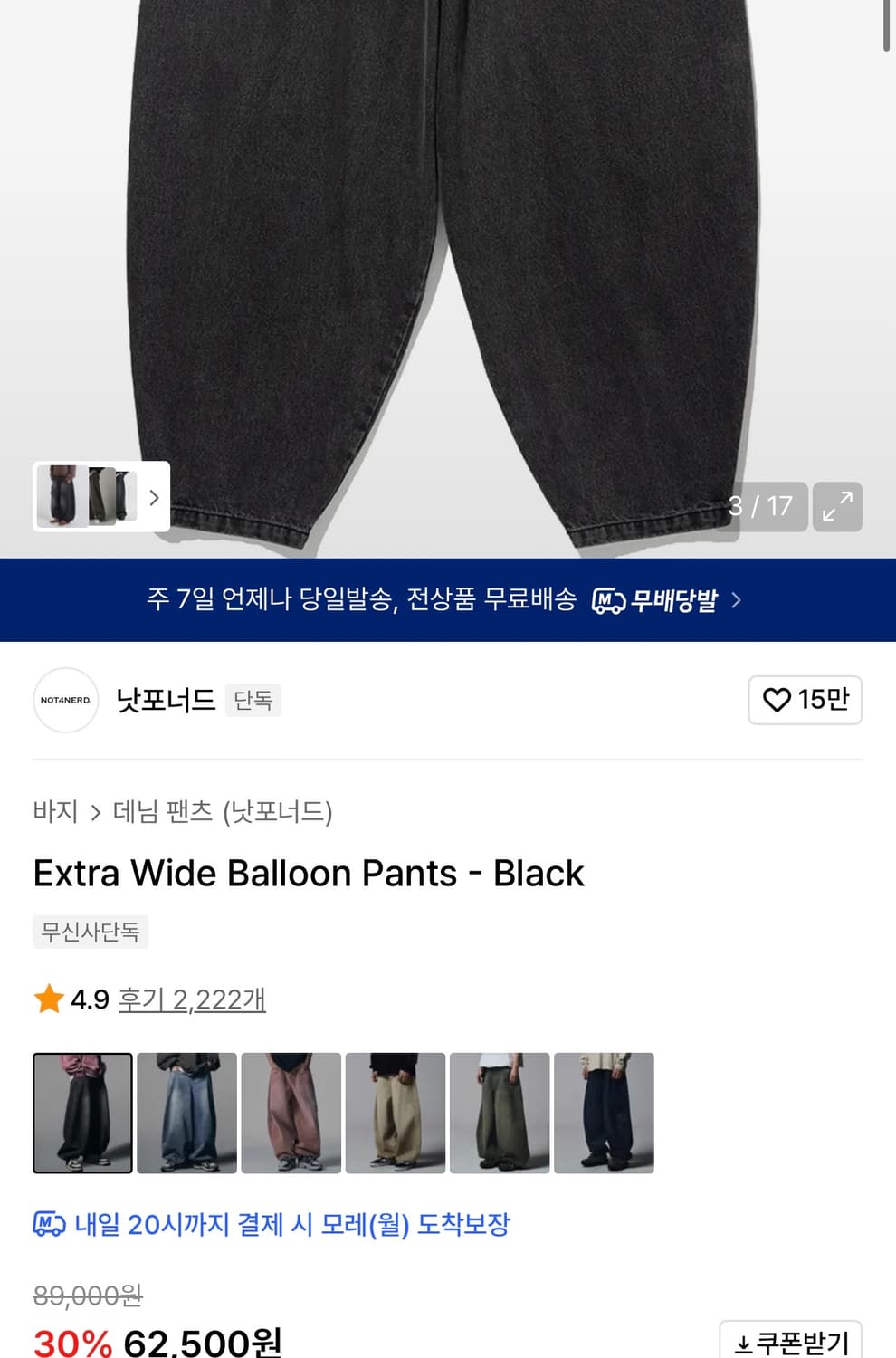Image resolution: width=896 pixels, height=1358 pixels.
Task: Click the 단독 badge beside brand name
Action: [x=253, y=700]
